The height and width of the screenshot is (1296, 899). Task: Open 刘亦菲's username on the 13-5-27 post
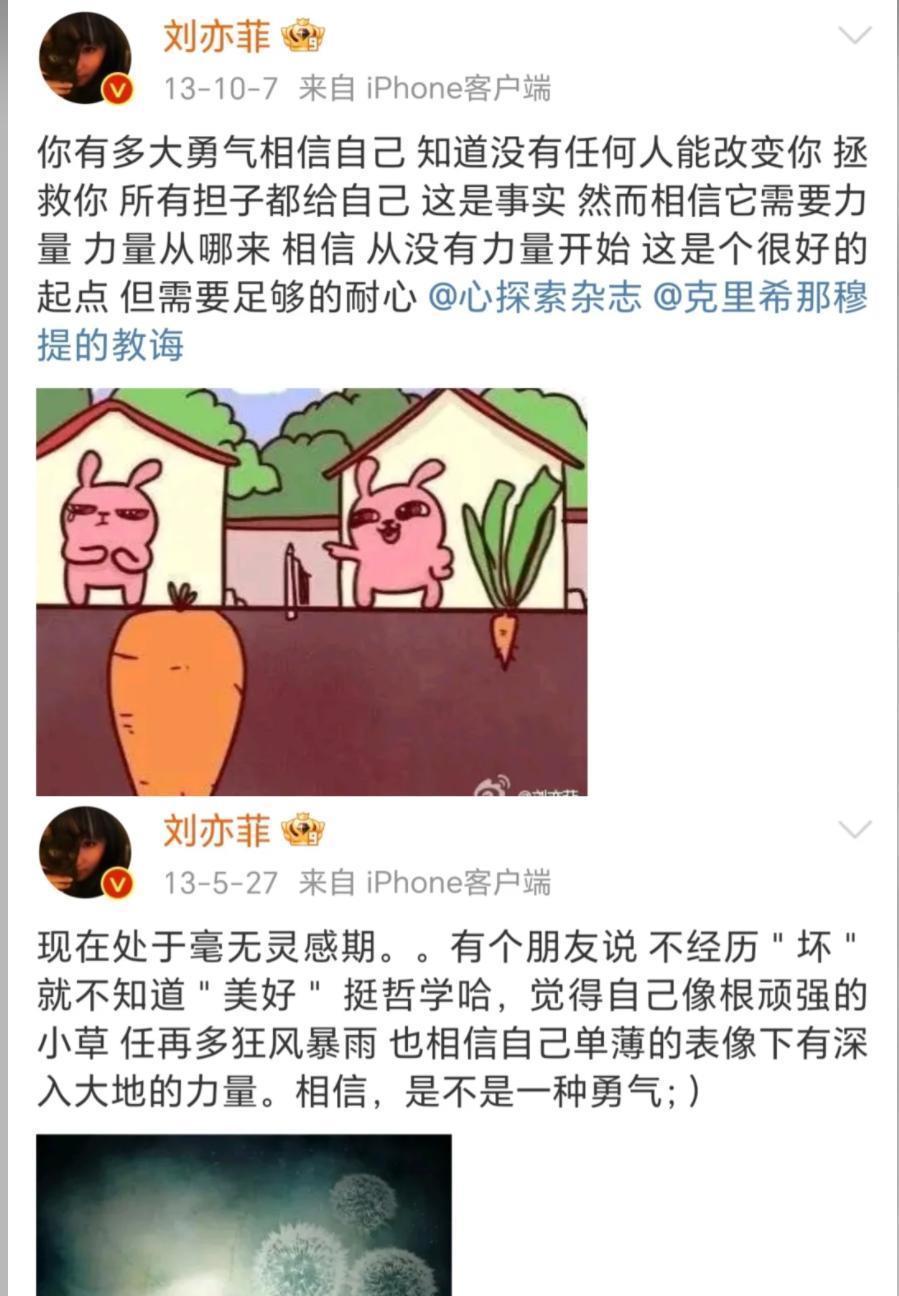coord(216,831)
